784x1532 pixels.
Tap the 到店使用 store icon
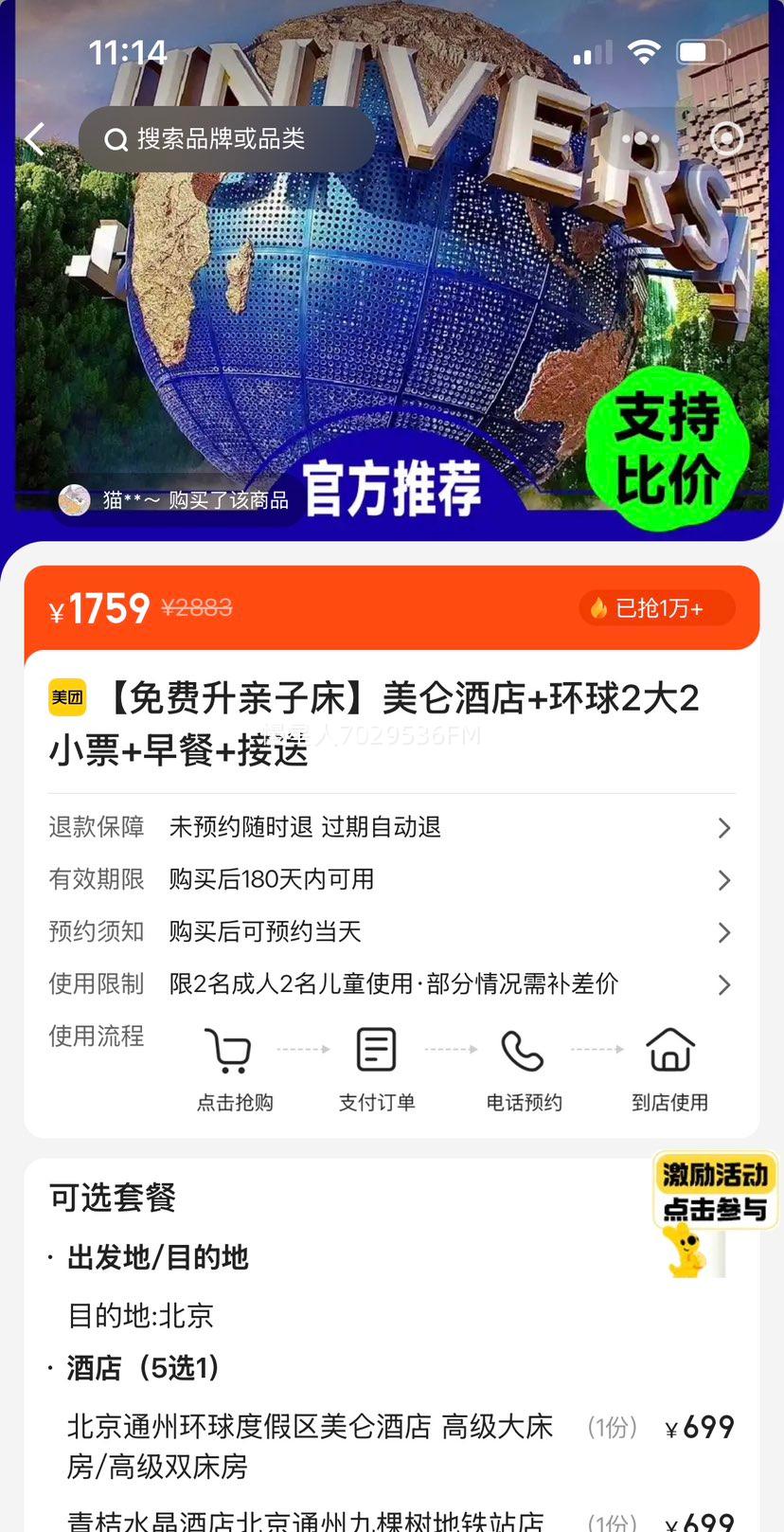point(670,1048)
